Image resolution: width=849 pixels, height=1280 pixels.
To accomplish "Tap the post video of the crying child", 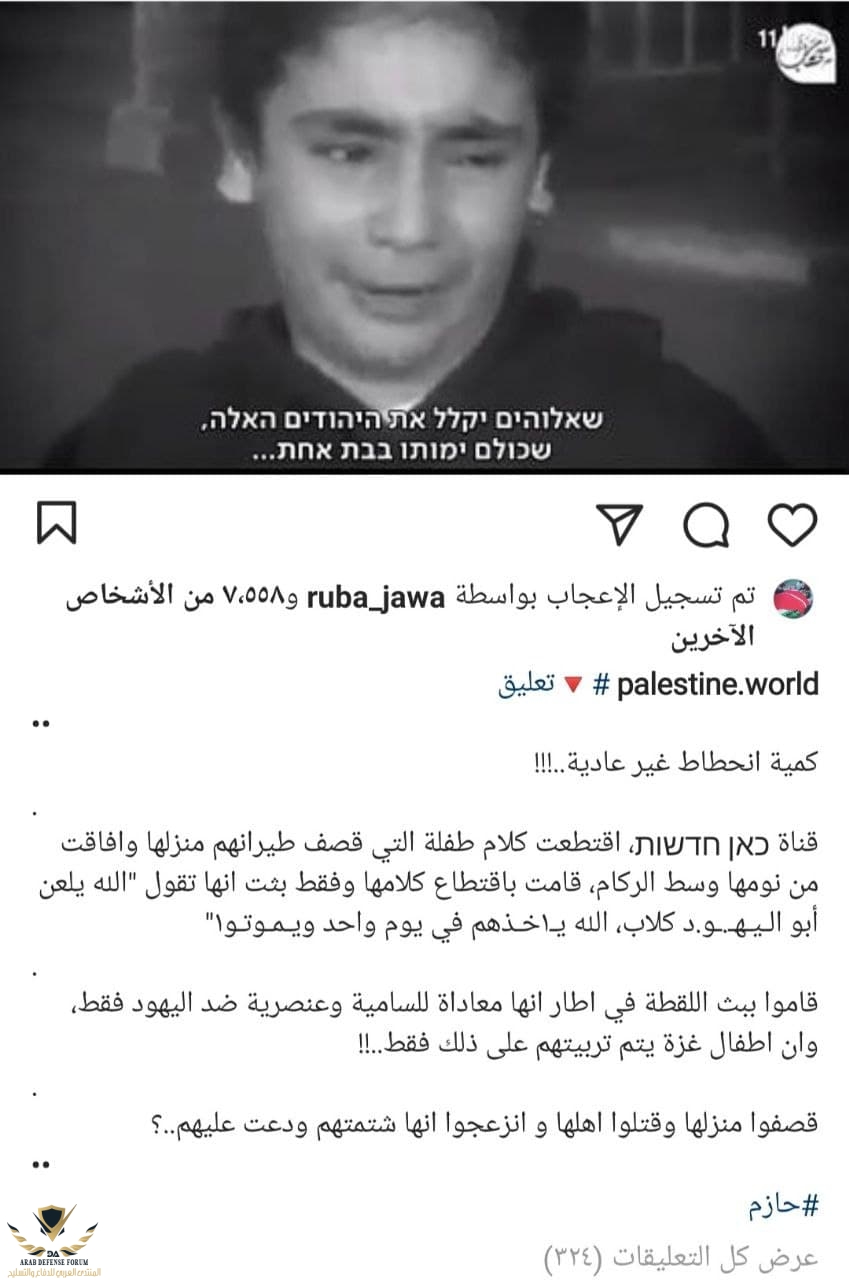I will point(424,235).
